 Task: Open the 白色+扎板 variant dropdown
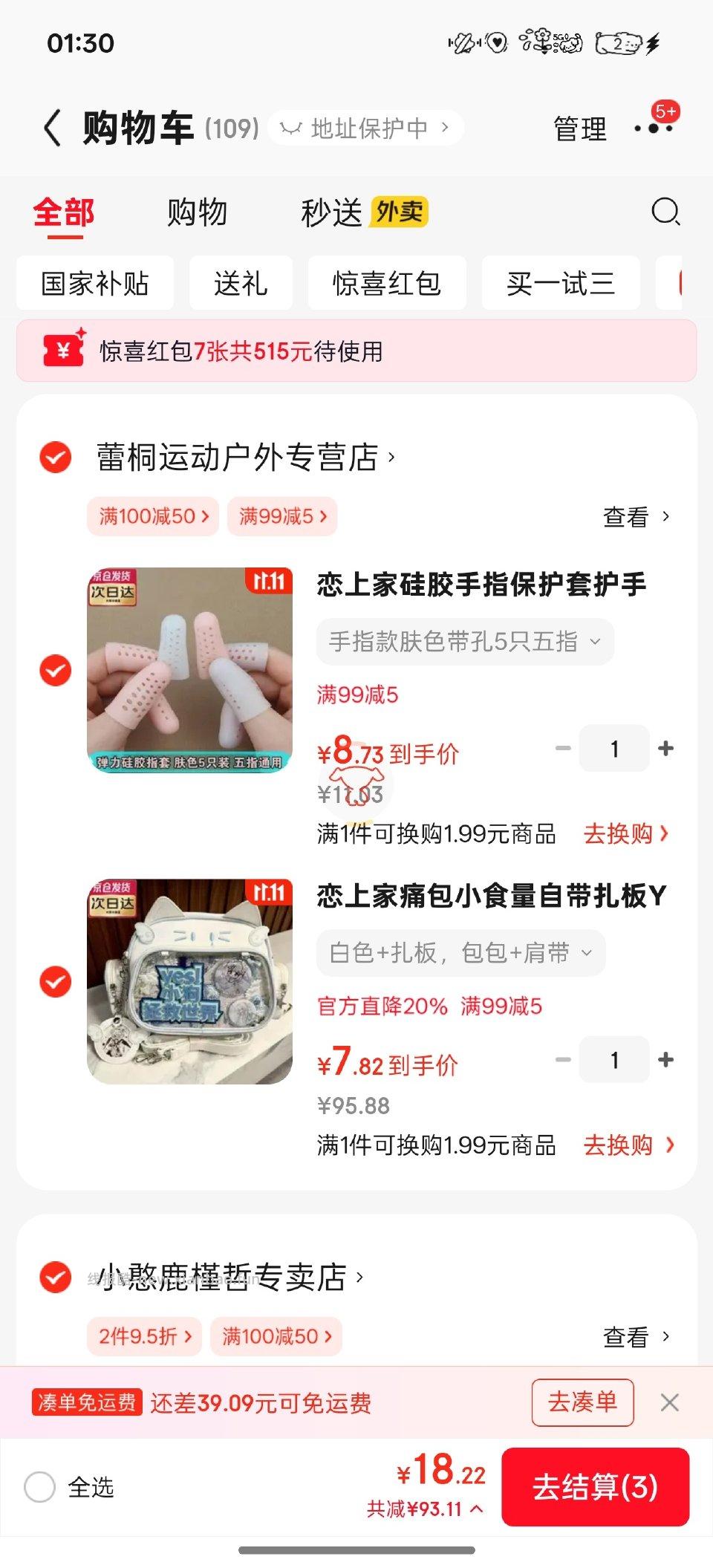click(458, 952)
